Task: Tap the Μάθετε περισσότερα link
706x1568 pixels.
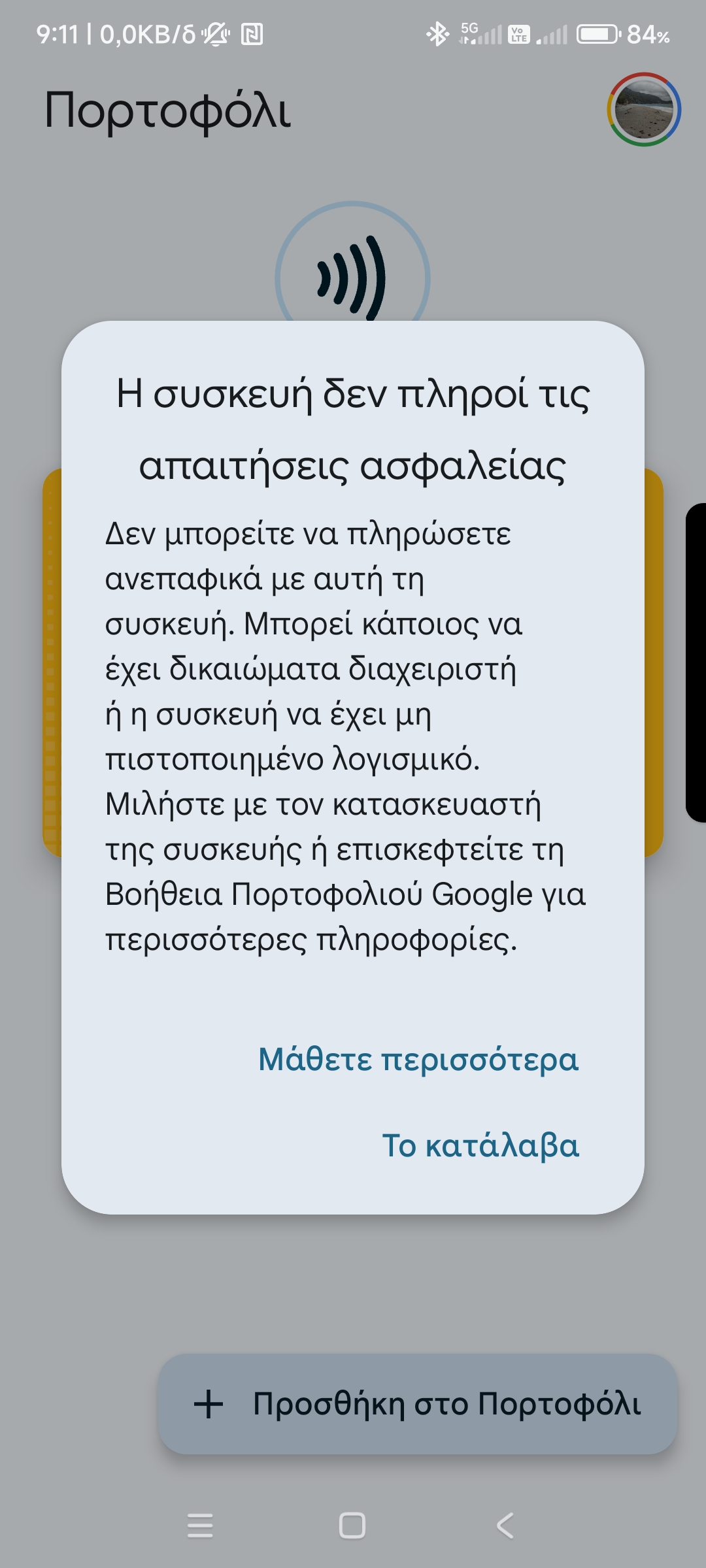Action: (x=418, y=1059)
